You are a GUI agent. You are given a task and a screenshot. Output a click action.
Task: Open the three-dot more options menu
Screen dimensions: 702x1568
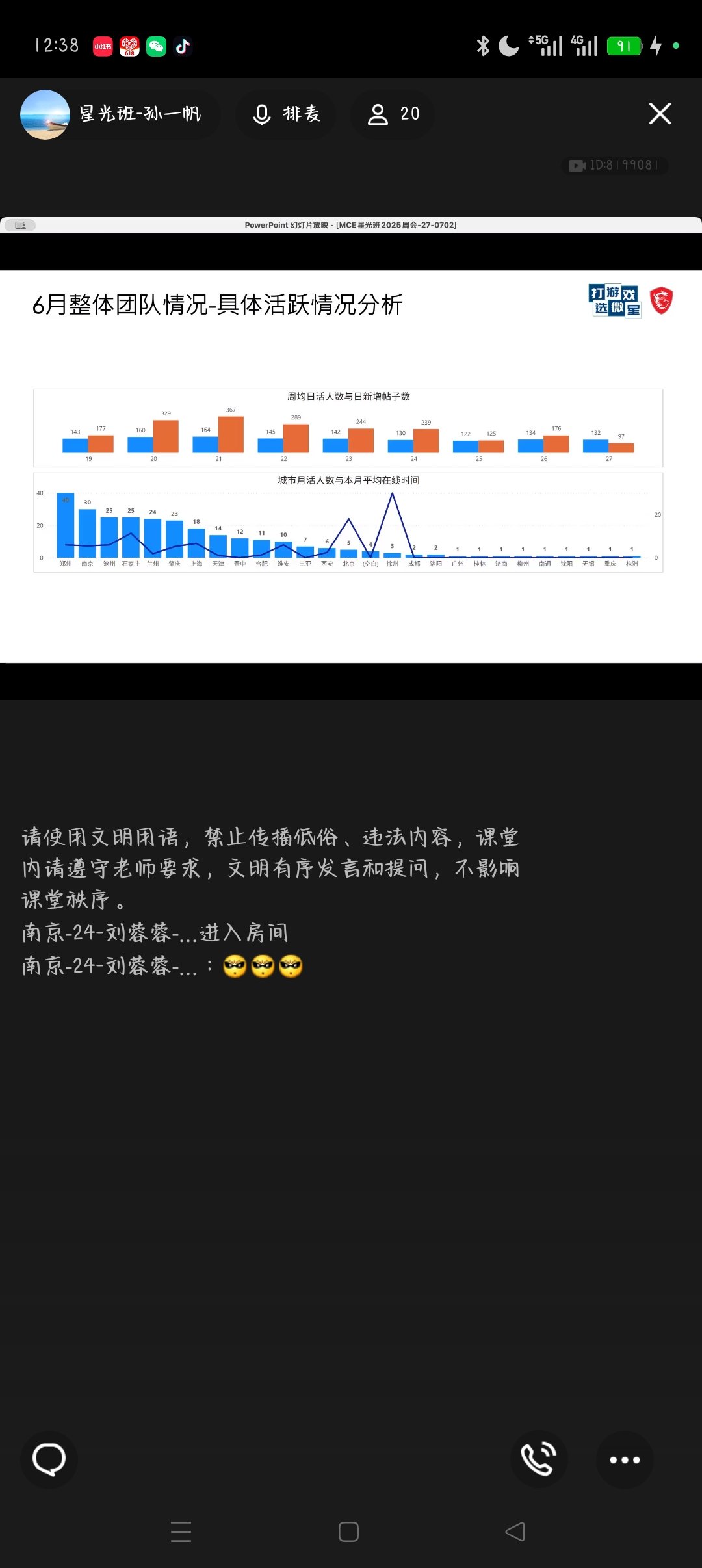point(625,1460)
